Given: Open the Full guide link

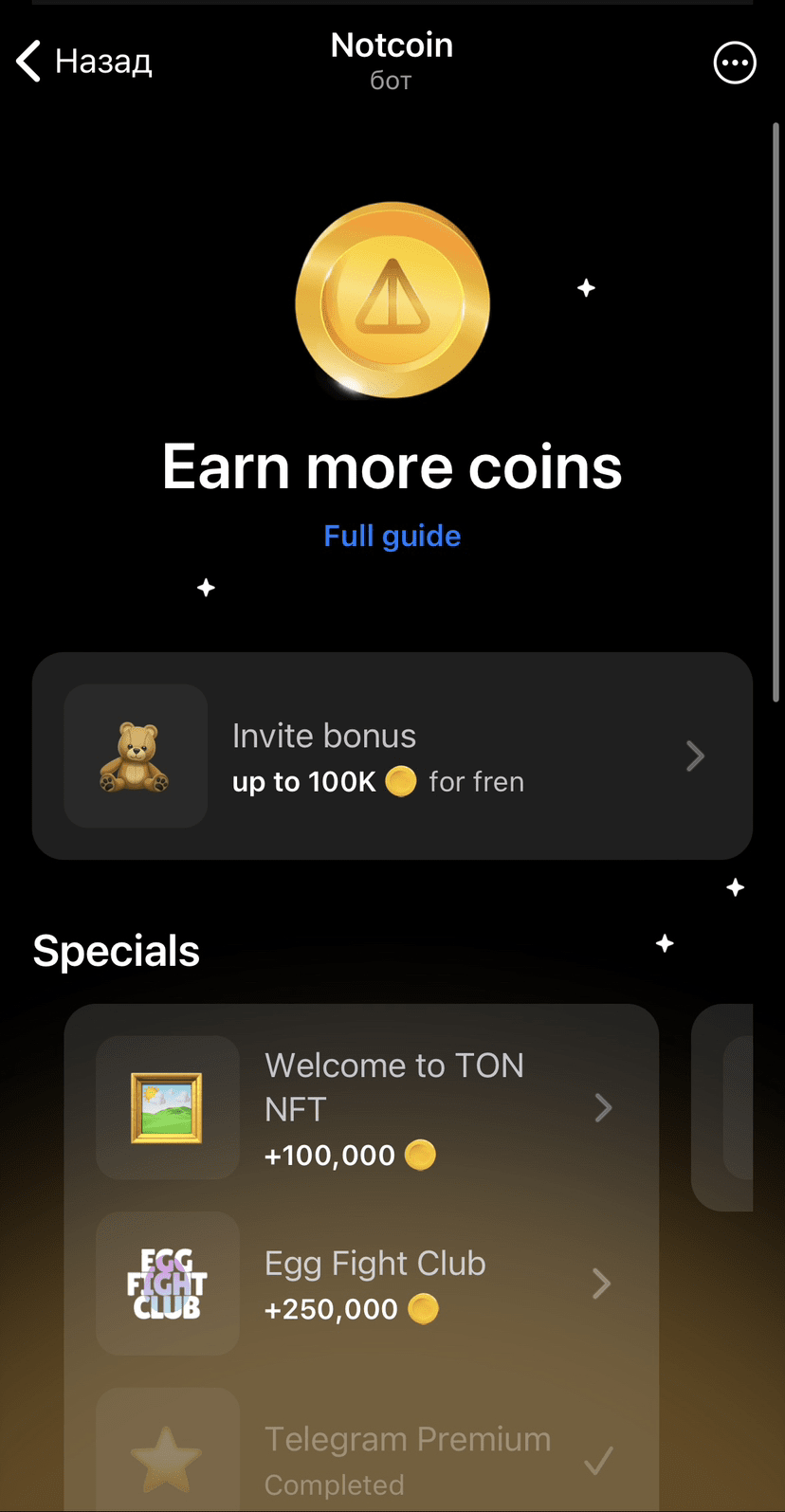Looking at the screenshot, I should coord(392,537).
